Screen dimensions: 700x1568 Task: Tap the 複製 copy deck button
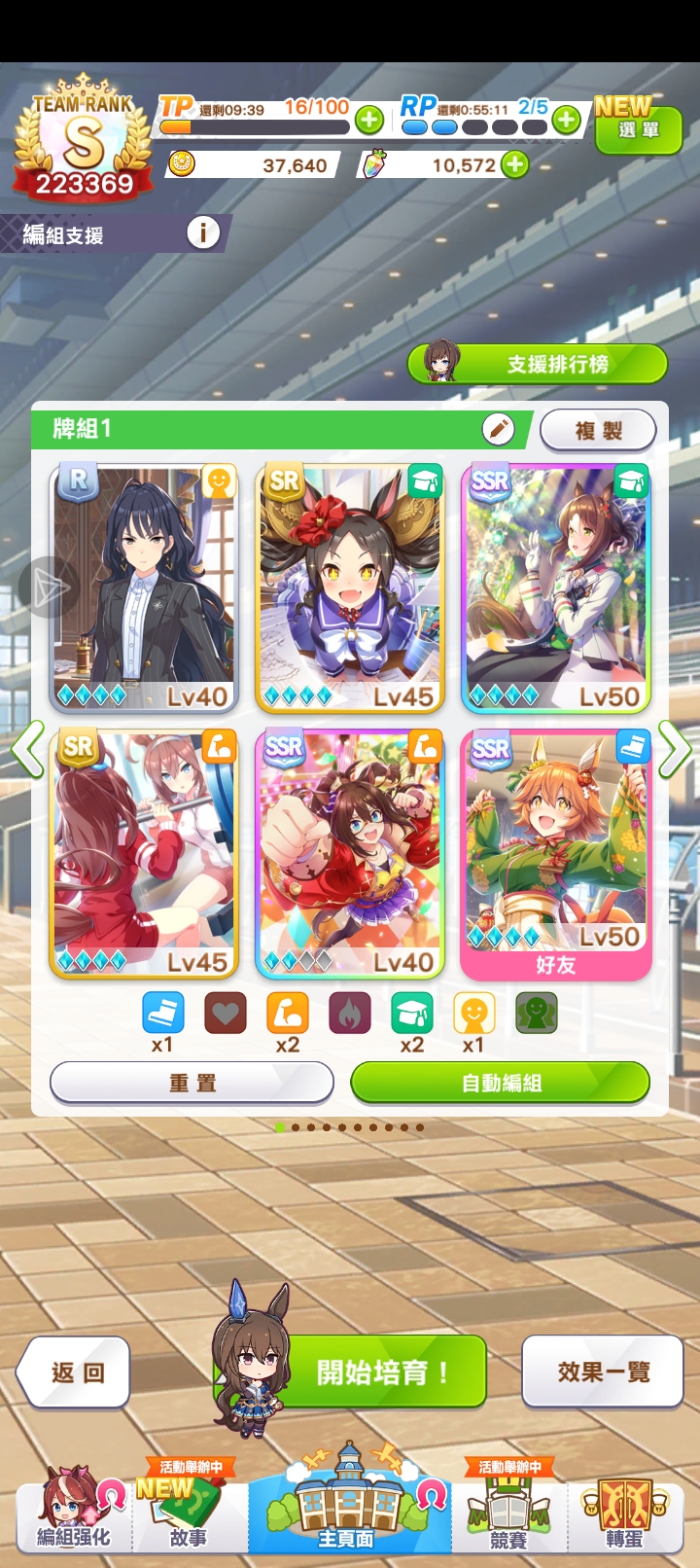(598, 430)
